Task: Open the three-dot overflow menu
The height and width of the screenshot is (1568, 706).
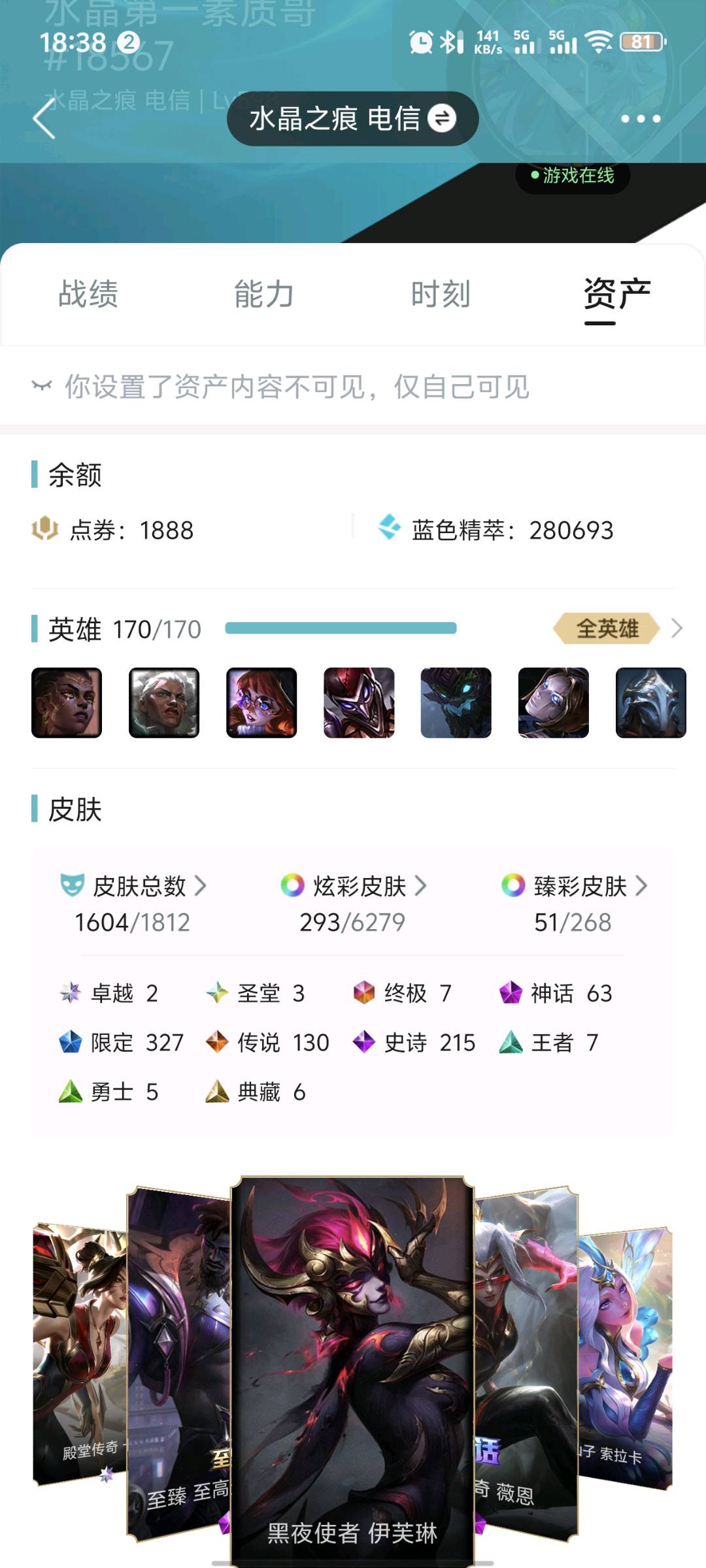Action: click(641, 119)
